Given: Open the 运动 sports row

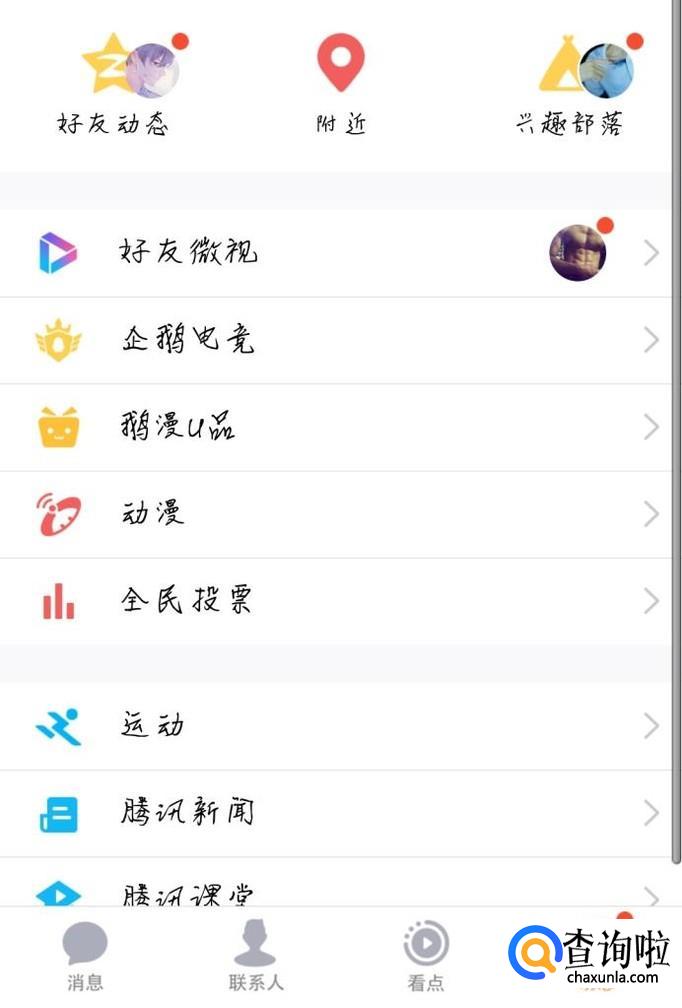Looking at the screenshot, I should click(340, 726).
